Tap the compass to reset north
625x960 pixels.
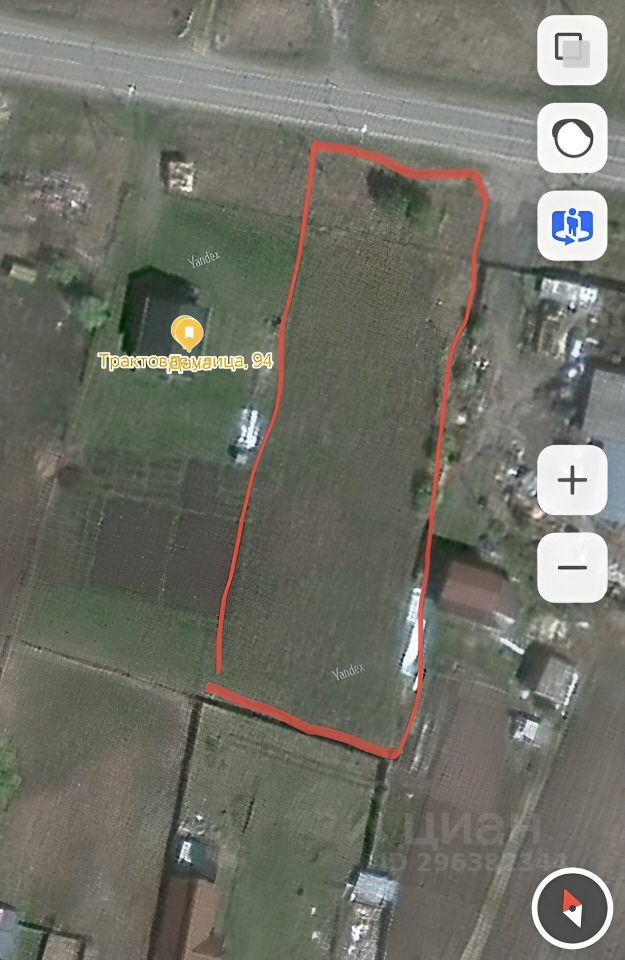(572, 908)
